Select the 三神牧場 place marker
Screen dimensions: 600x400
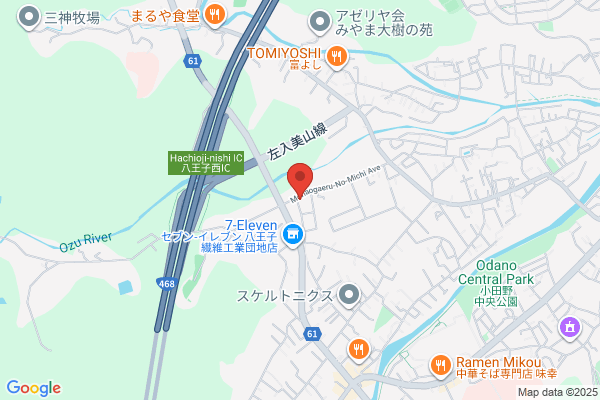pyautogui.click(x=29, y=18)
